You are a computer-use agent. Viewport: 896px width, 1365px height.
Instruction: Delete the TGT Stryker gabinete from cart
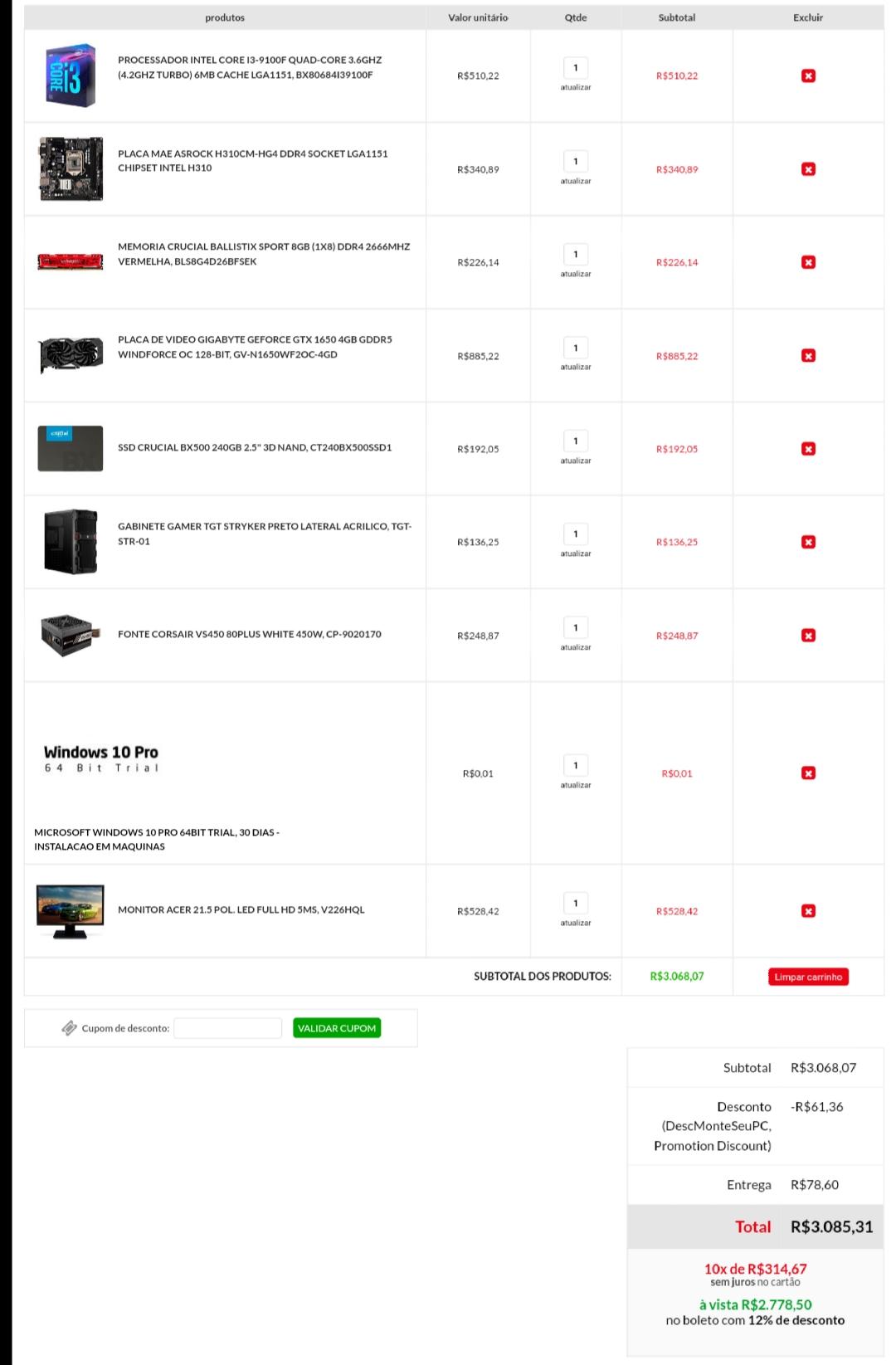coord(808,542)
